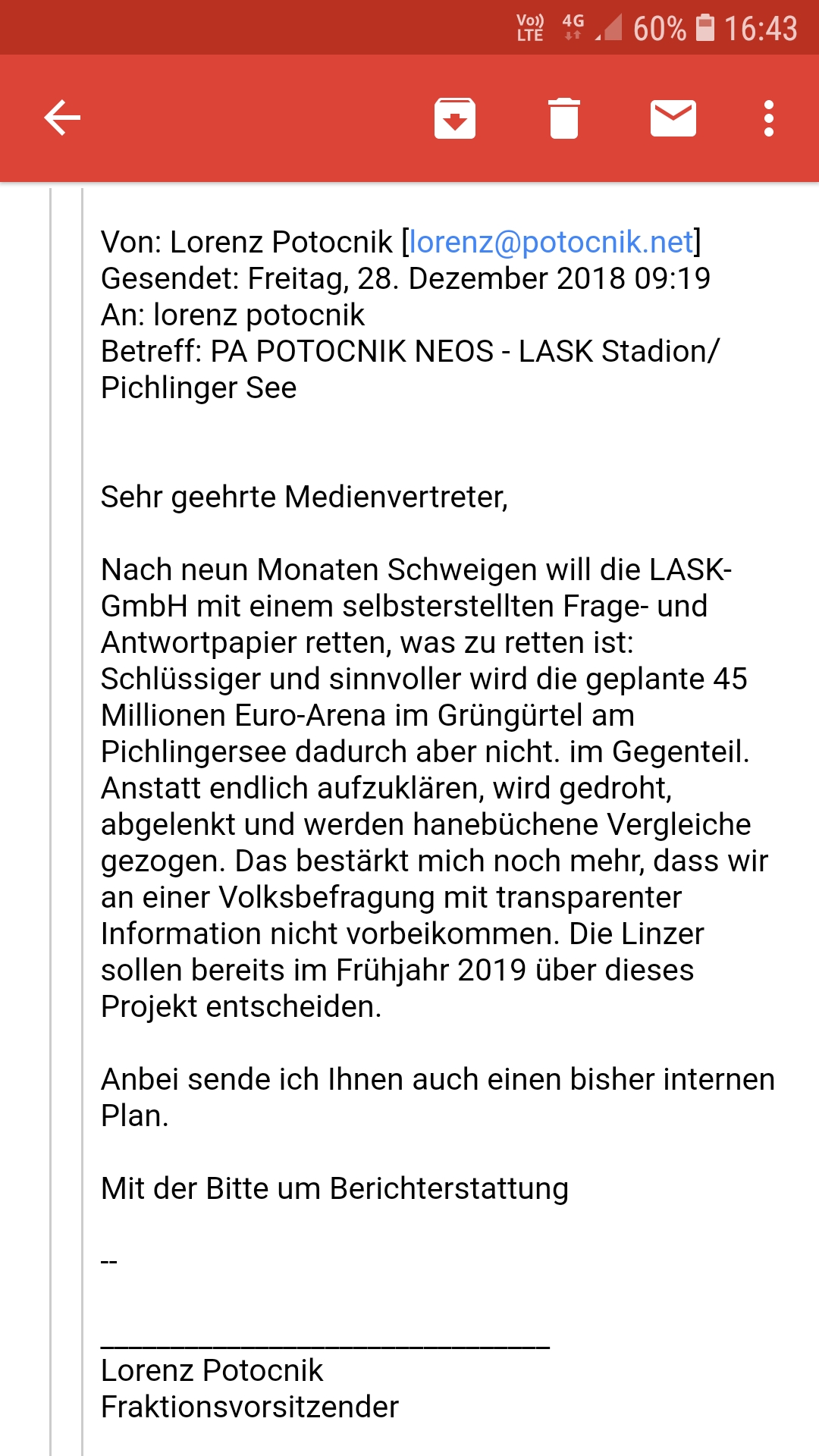Screen dimensions: 819x1456
Task: Open the three-dot overflow menu
Action: tap(769, 118)
